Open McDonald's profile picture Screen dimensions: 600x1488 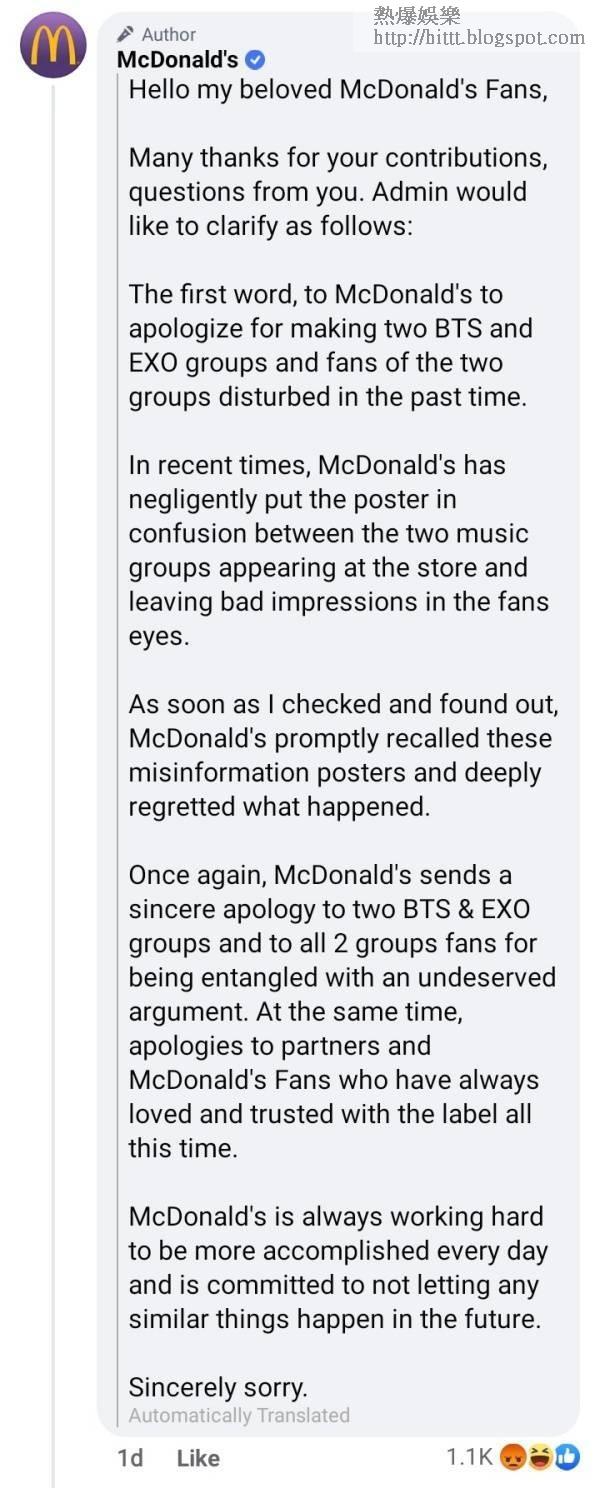[53, 45]
